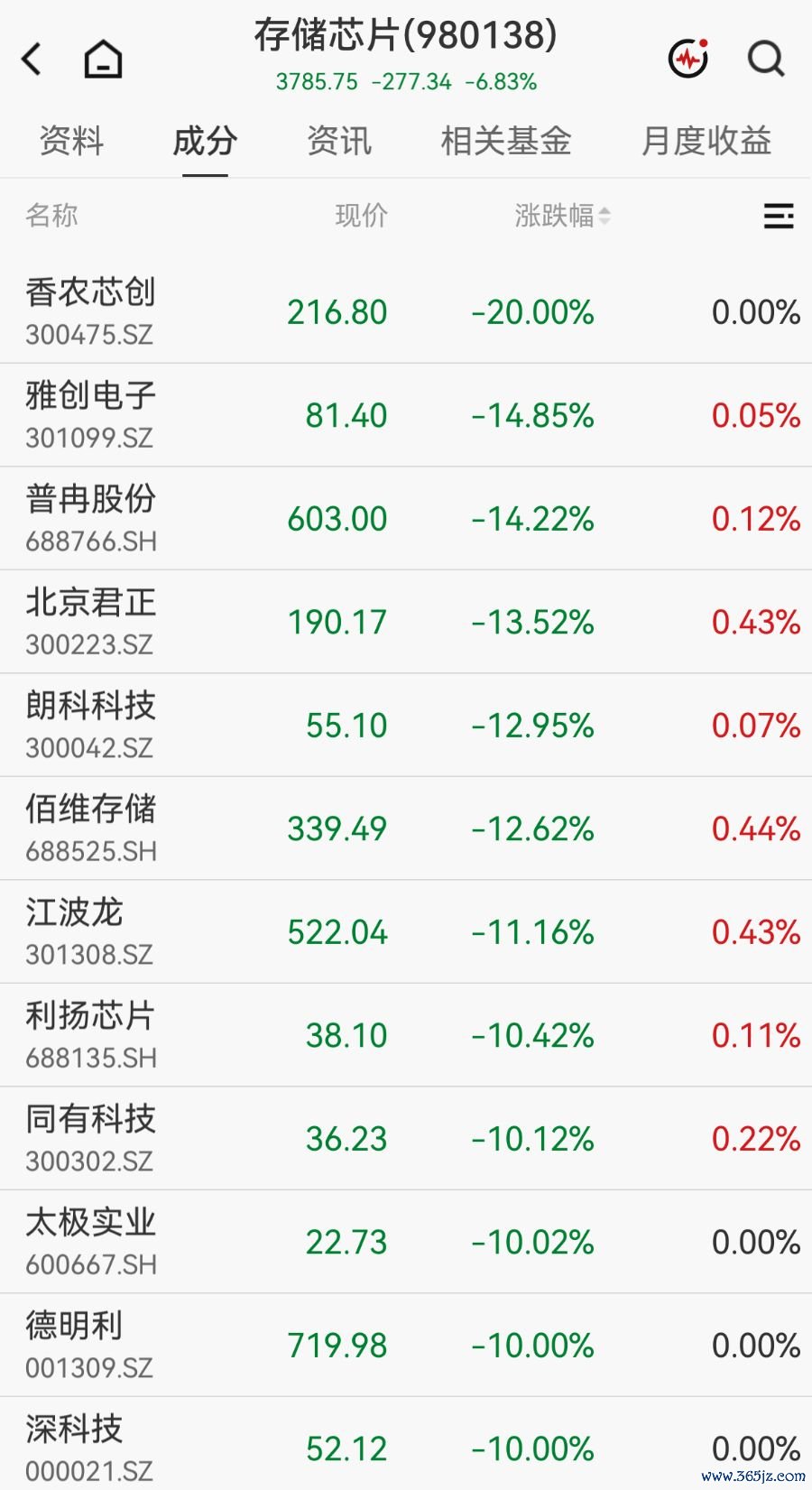Switch to the 资料 tab
Image resolution: width=812 pixels, height=1490 pixels.
(x=71, y=142)
